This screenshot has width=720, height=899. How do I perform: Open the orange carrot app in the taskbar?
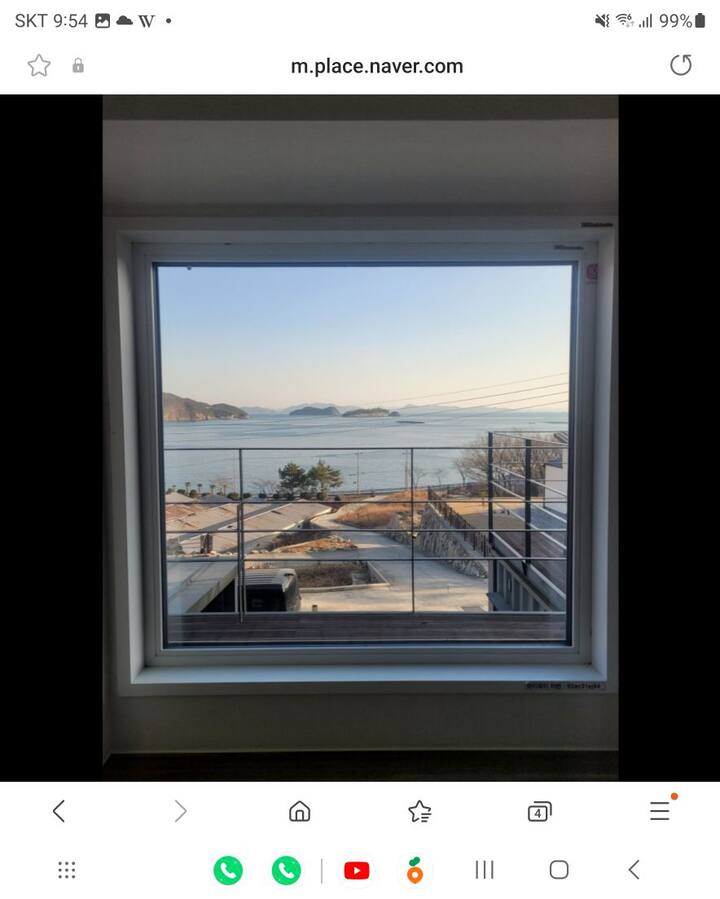point(415,870)
